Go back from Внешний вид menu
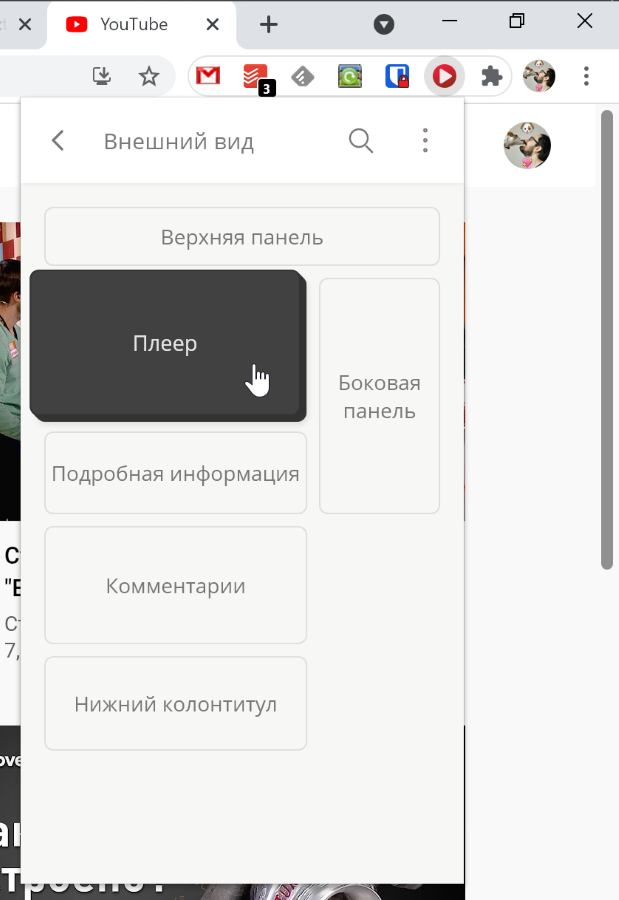Screen dimensions: 619x900 [58, 141]
